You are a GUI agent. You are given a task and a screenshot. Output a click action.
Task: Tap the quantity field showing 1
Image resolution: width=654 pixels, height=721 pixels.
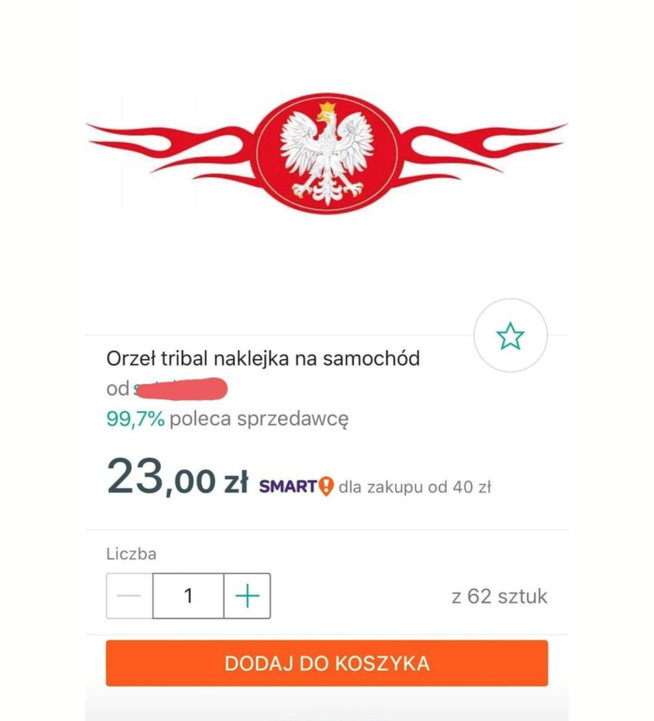(x=188, y=597)
